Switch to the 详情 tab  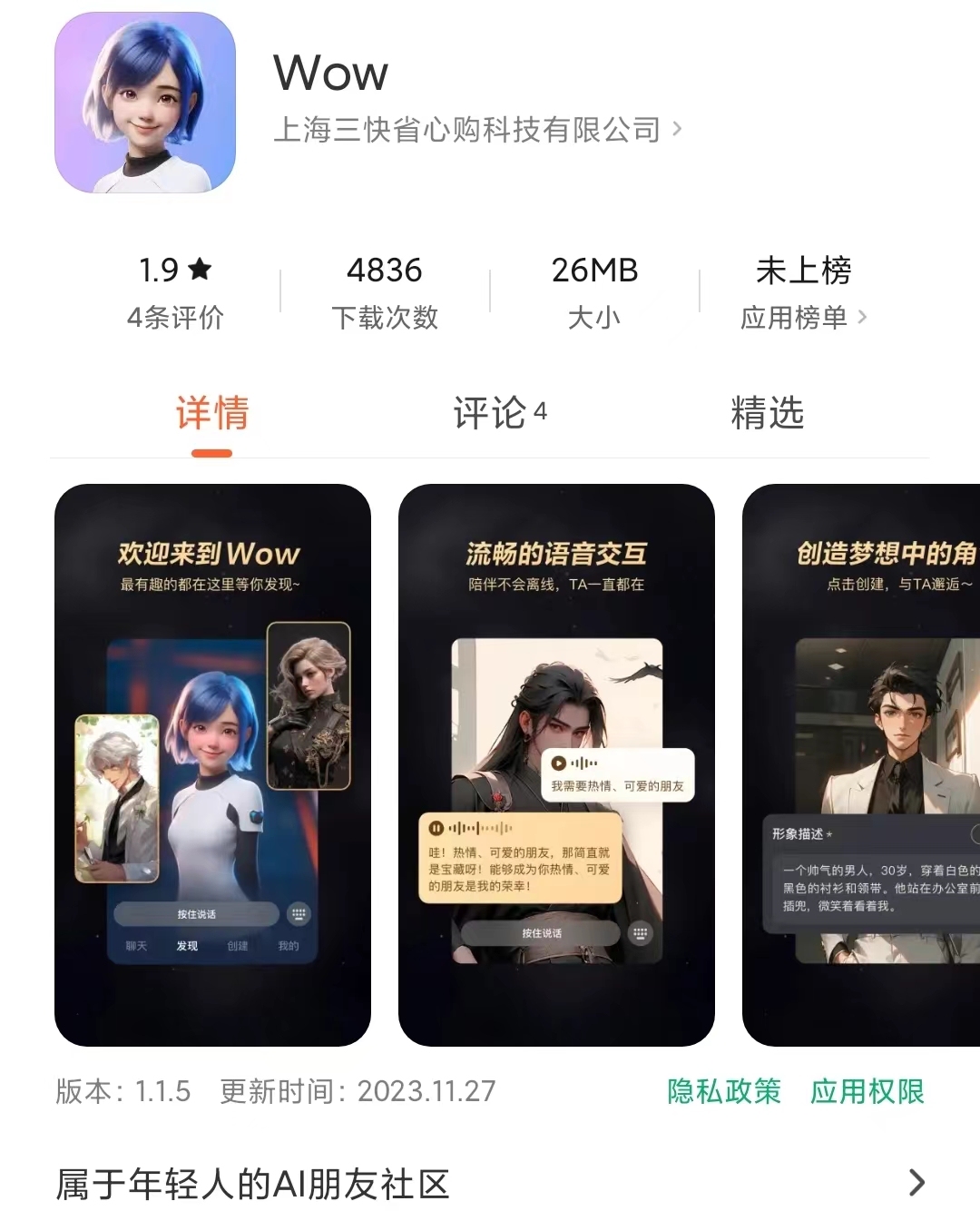pyautogui.click(x=212, y=413)
